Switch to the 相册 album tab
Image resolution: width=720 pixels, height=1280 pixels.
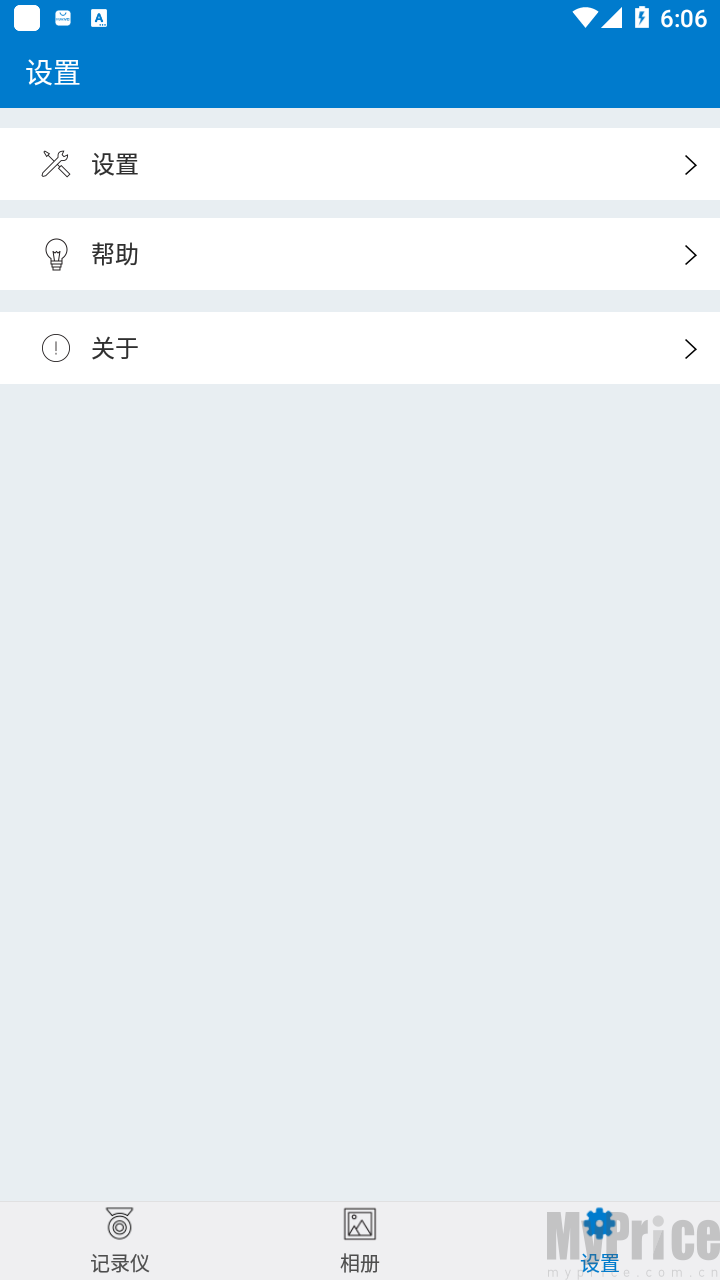click(x=360, y=1240)
